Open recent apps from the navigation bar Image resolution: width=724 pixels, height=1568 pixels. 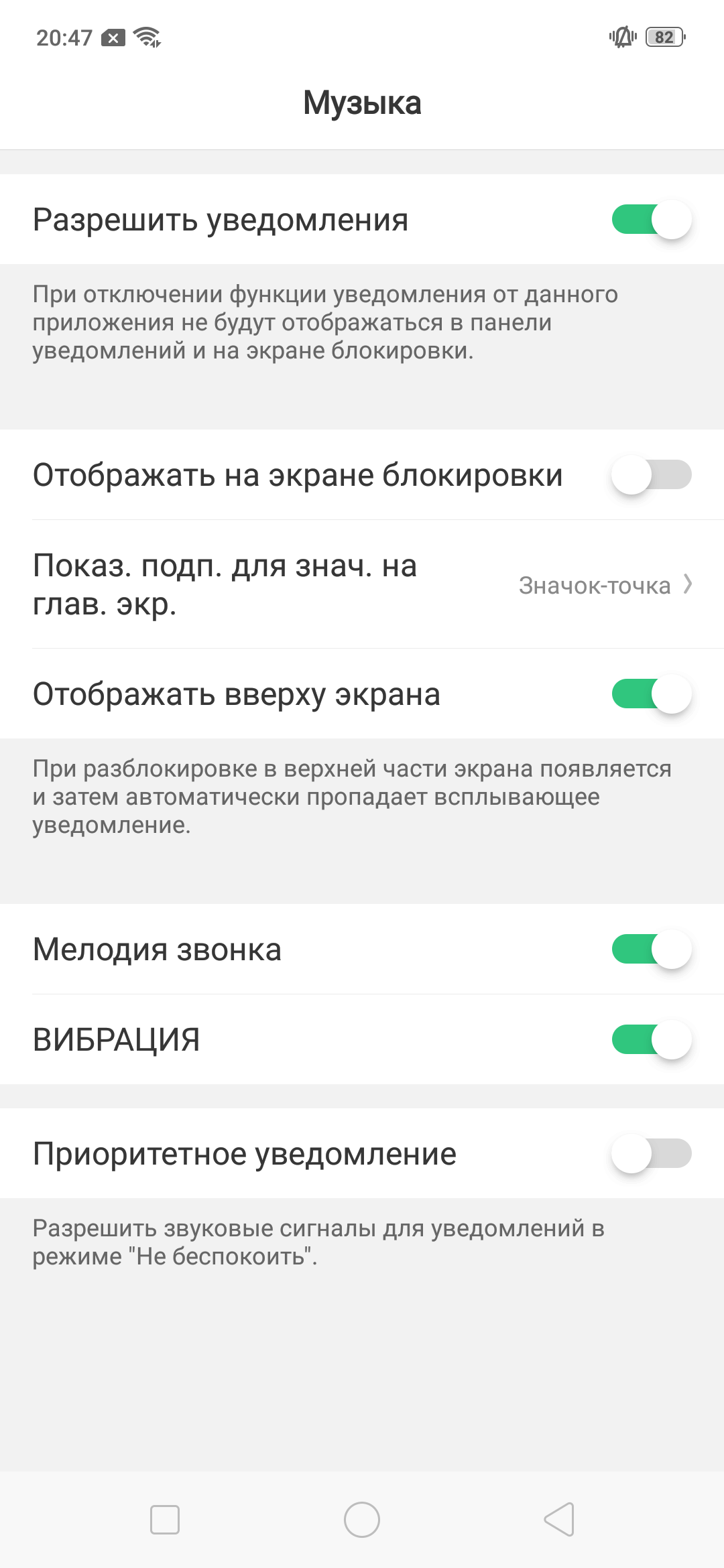coord(165,1519)
